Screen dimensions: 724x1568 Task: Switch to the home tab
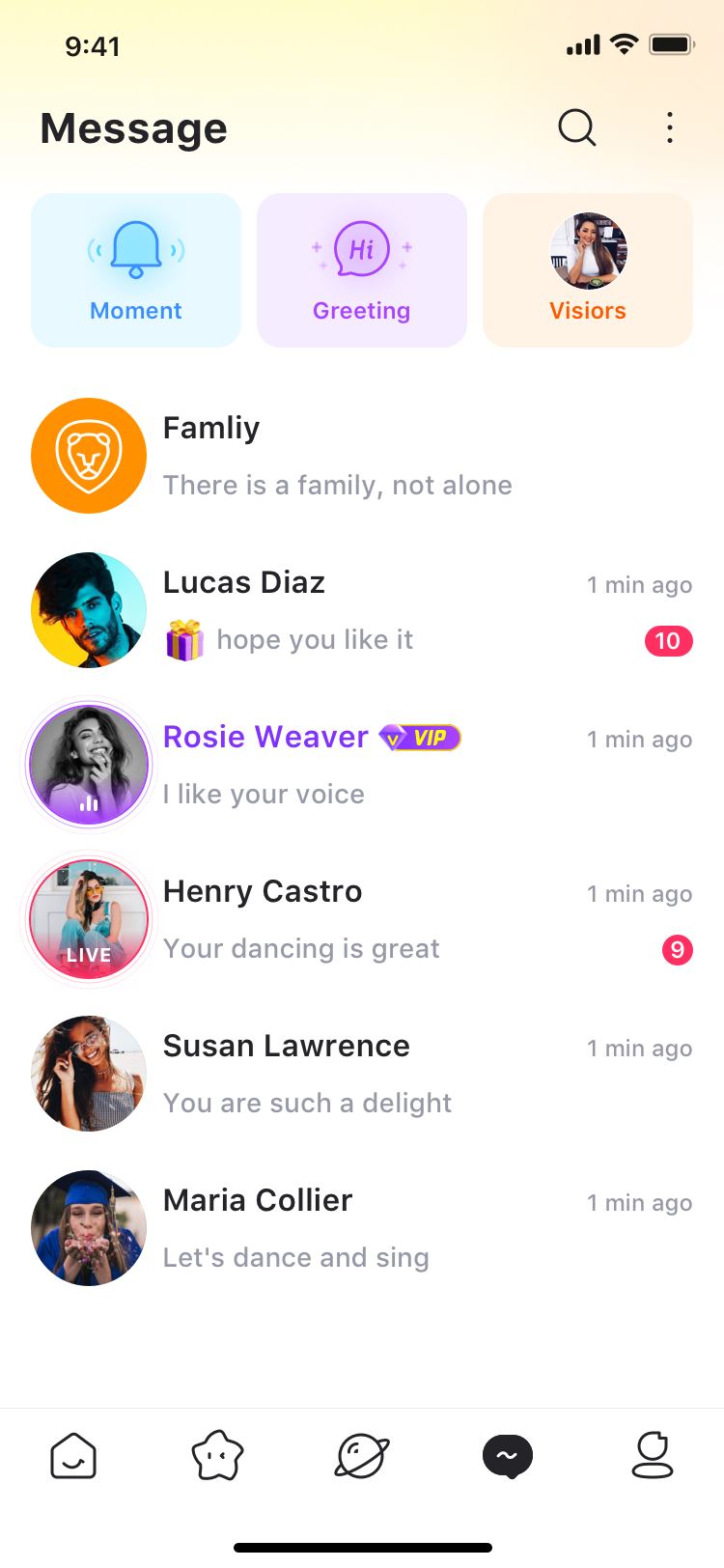[73, 1455]
